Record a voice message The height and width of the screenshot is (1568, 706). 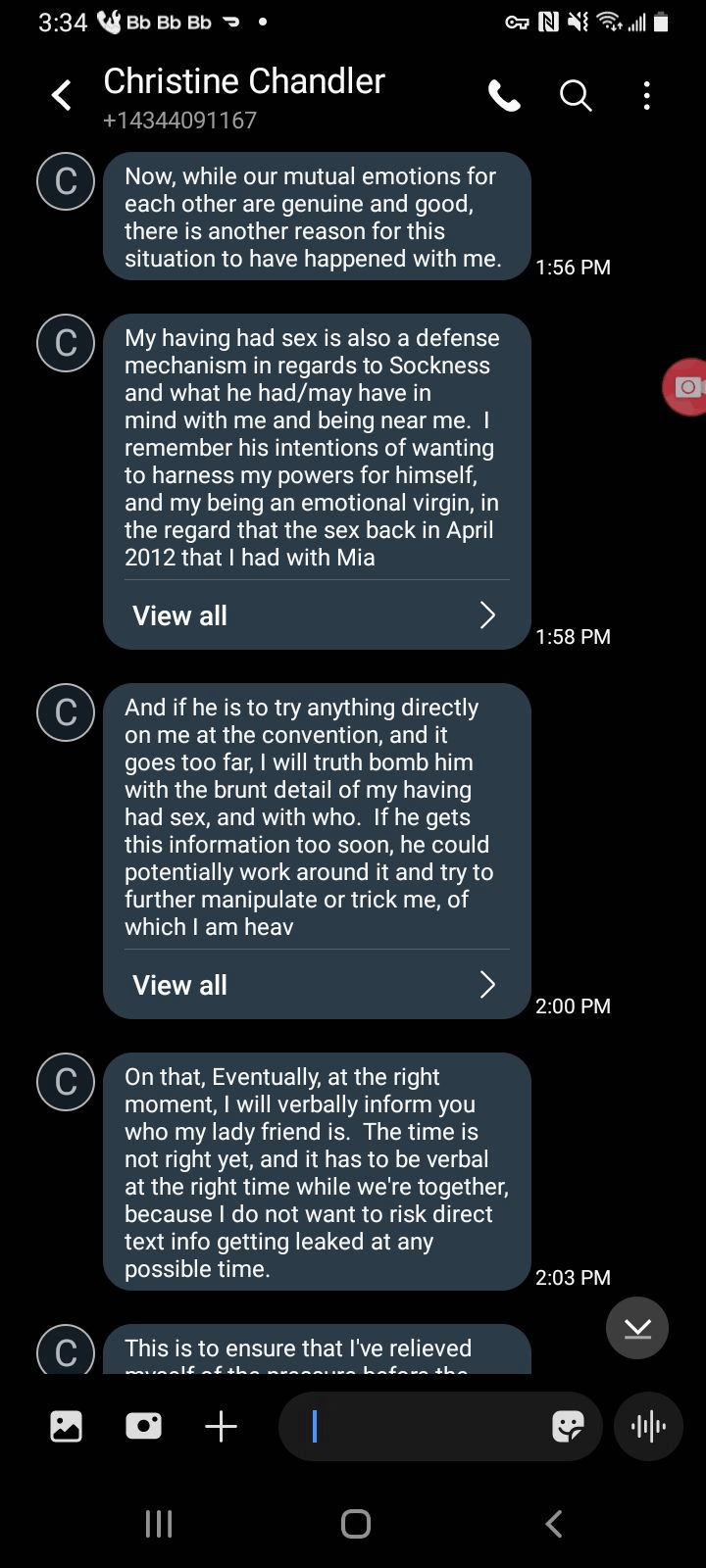[648, 1426]
